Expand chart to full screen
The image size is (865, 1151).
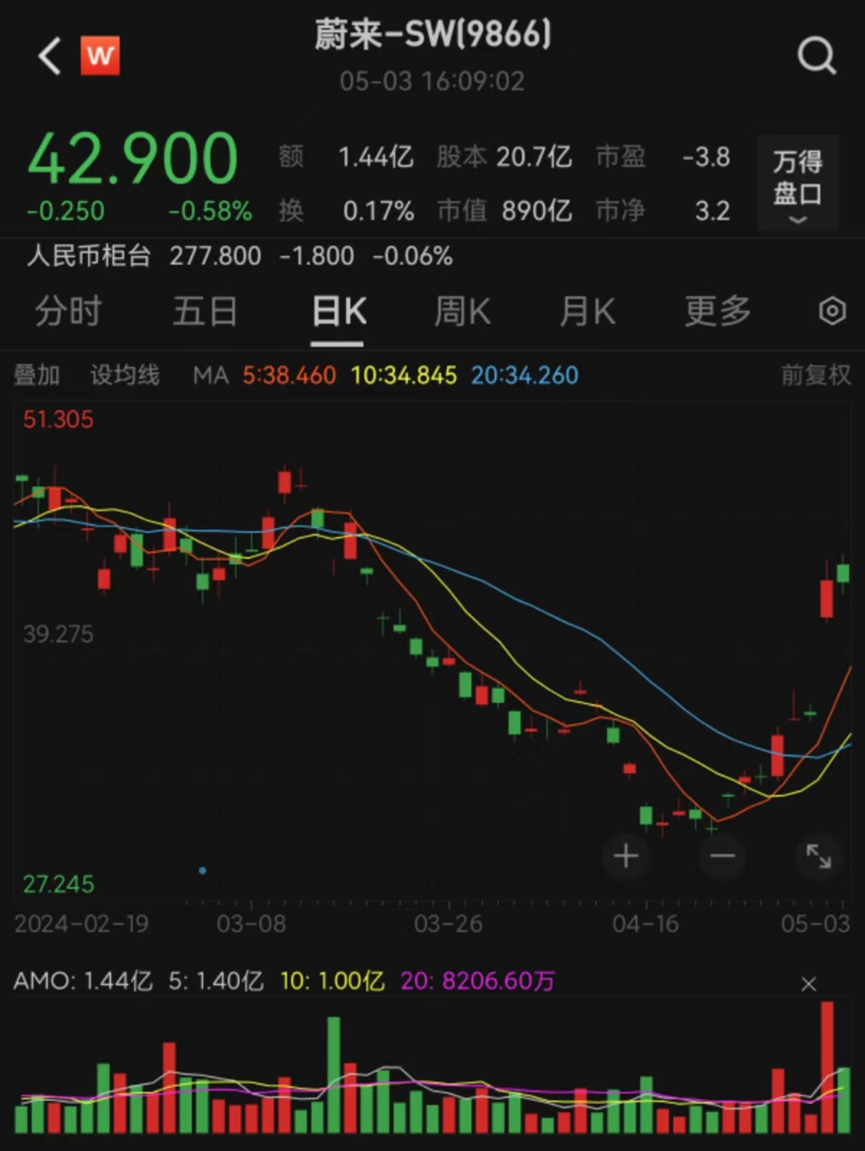coord(818,856)
